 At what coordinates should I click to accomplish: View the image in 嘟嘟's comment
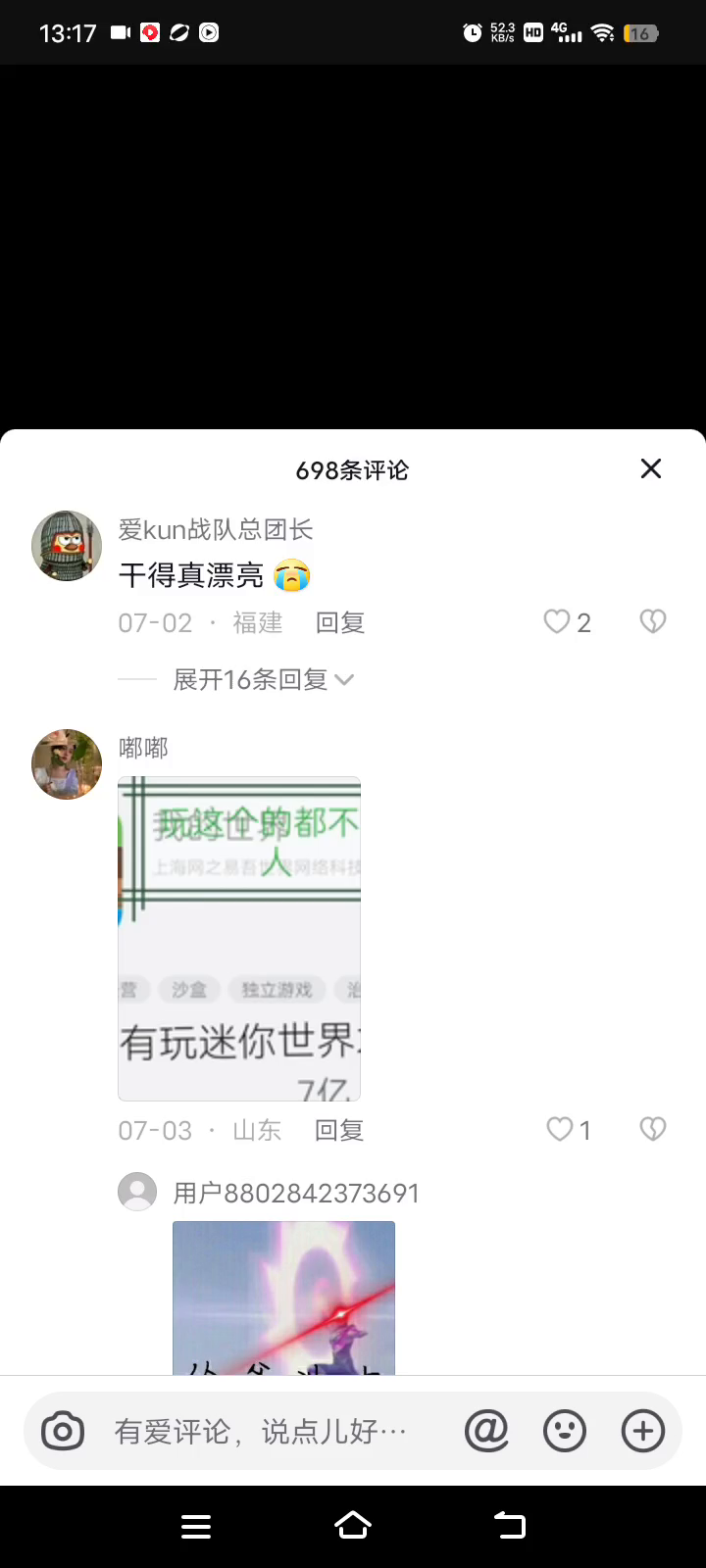pyautogui.click(x=239, y=939)
